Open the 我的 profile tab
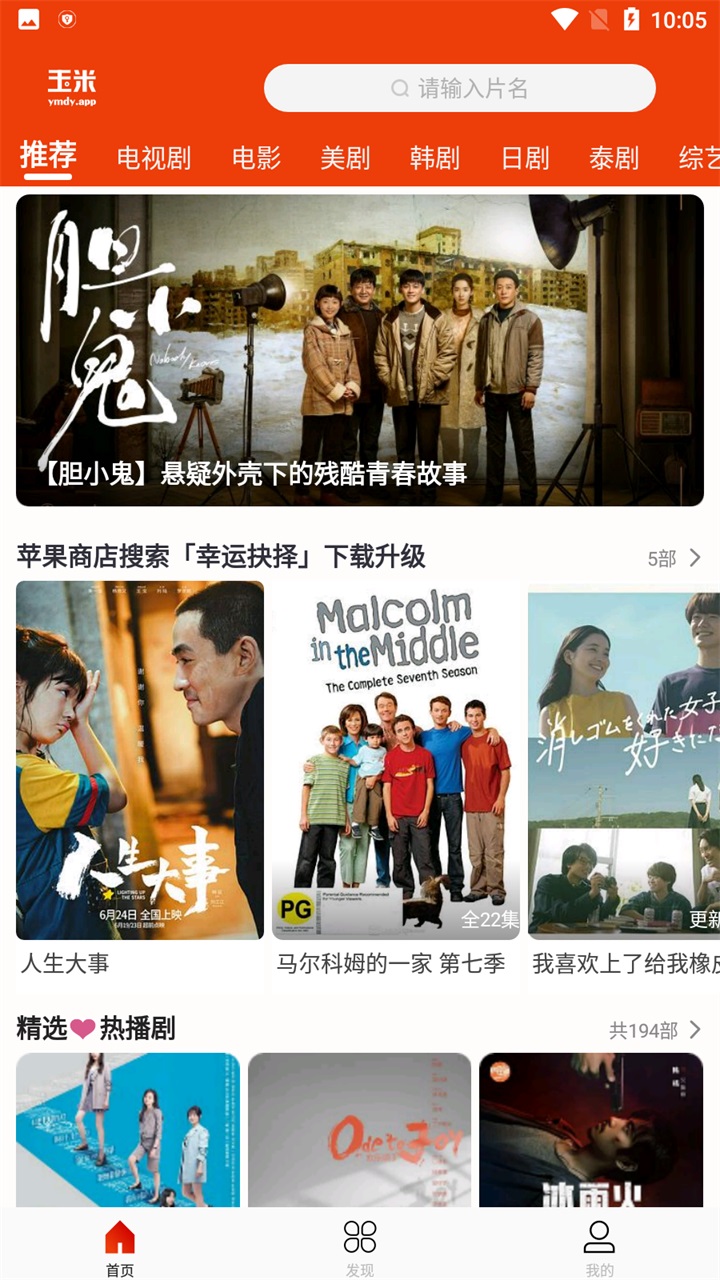Screen dimensions: 720x1280 599,1248
